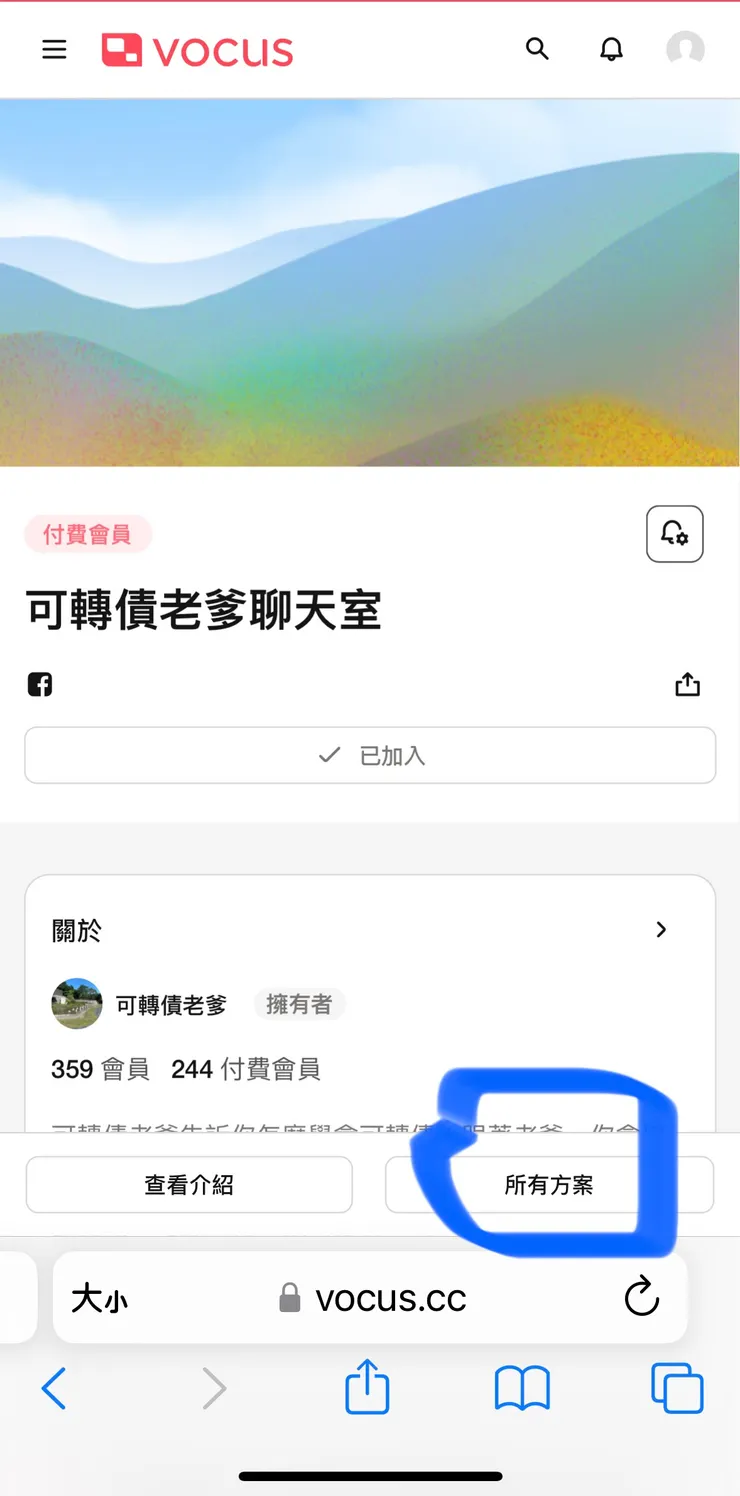This screenshot has height=1496, width=740.
Task: Expand the 關於 section chevron
Action: click(661, 929)
